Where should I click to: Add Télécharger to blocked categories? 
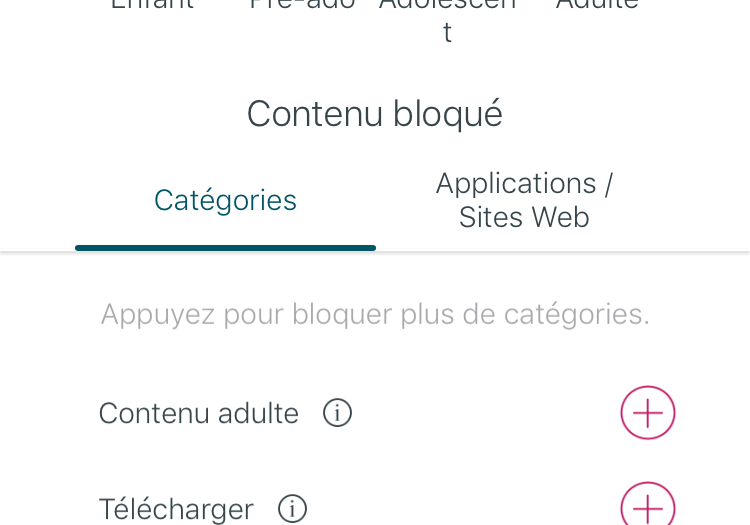click(x=647, y=507)
